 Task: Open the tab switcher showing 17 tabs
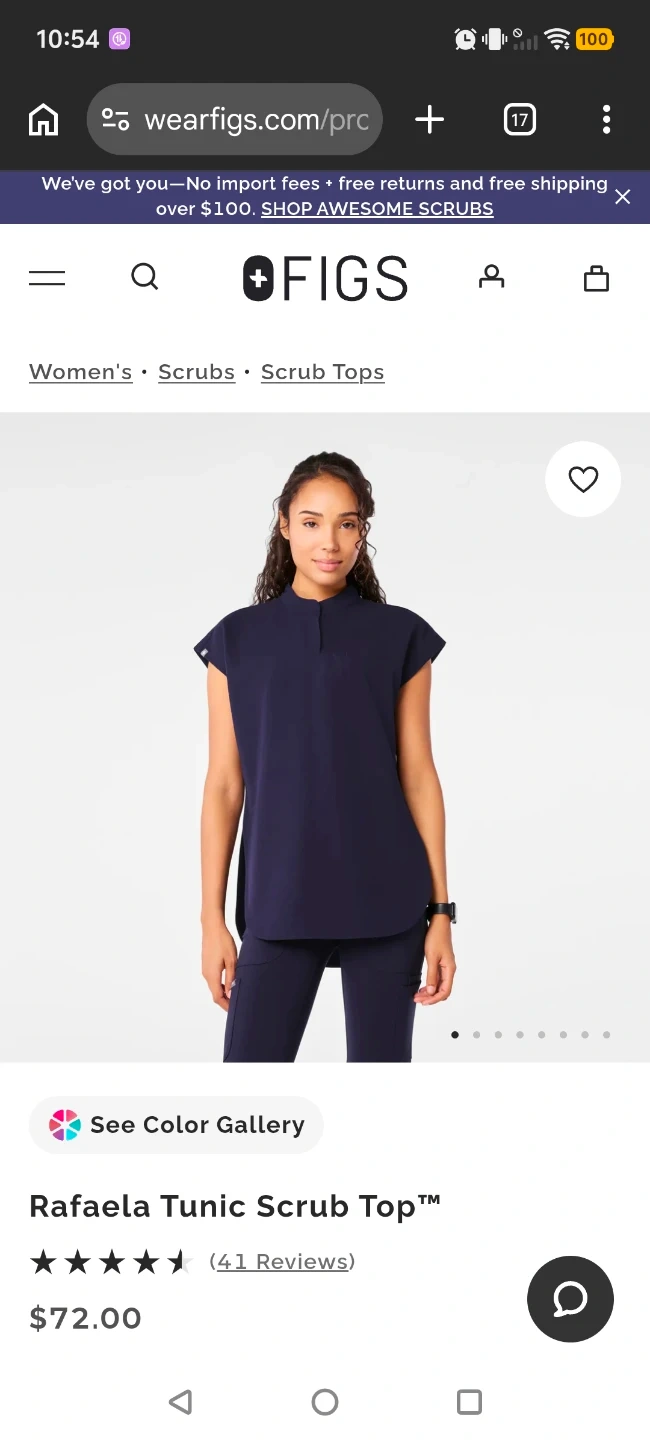click(519, 120)
